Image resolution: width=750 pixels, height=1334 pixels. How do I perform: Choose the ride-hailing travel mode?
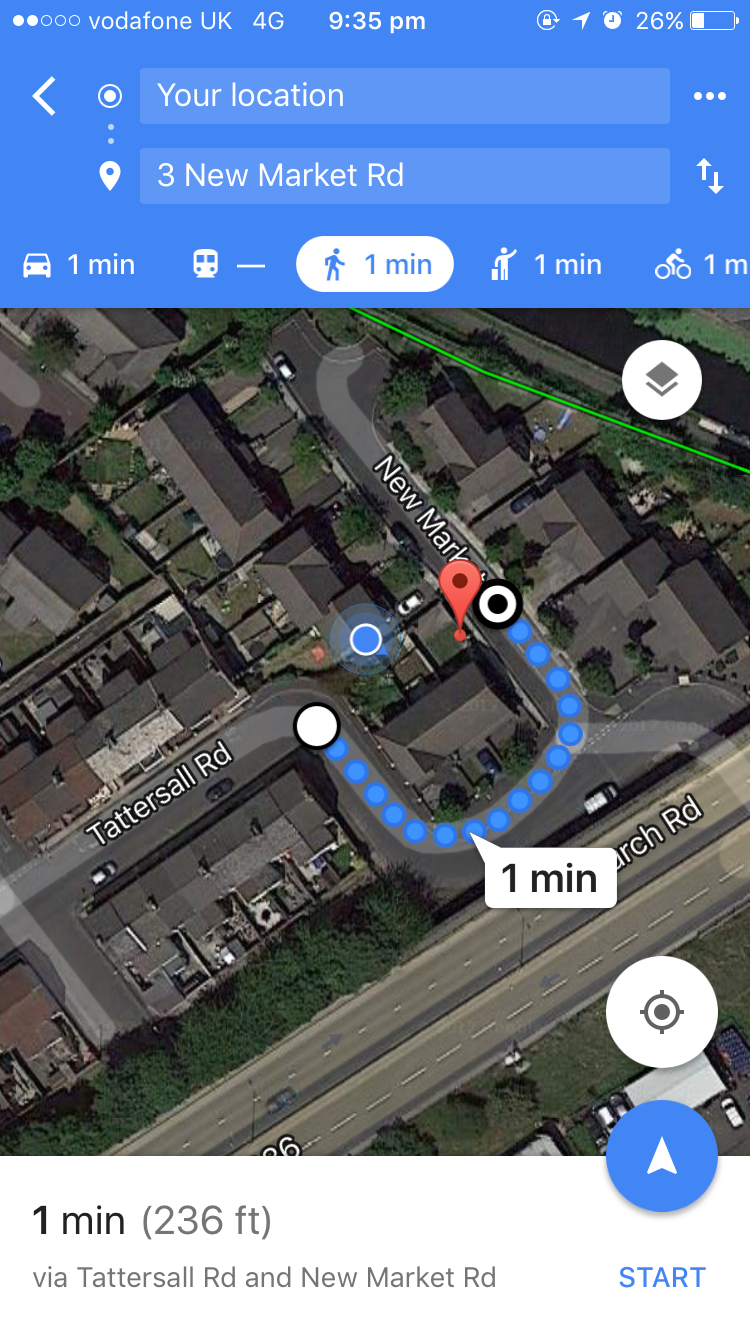546,265
